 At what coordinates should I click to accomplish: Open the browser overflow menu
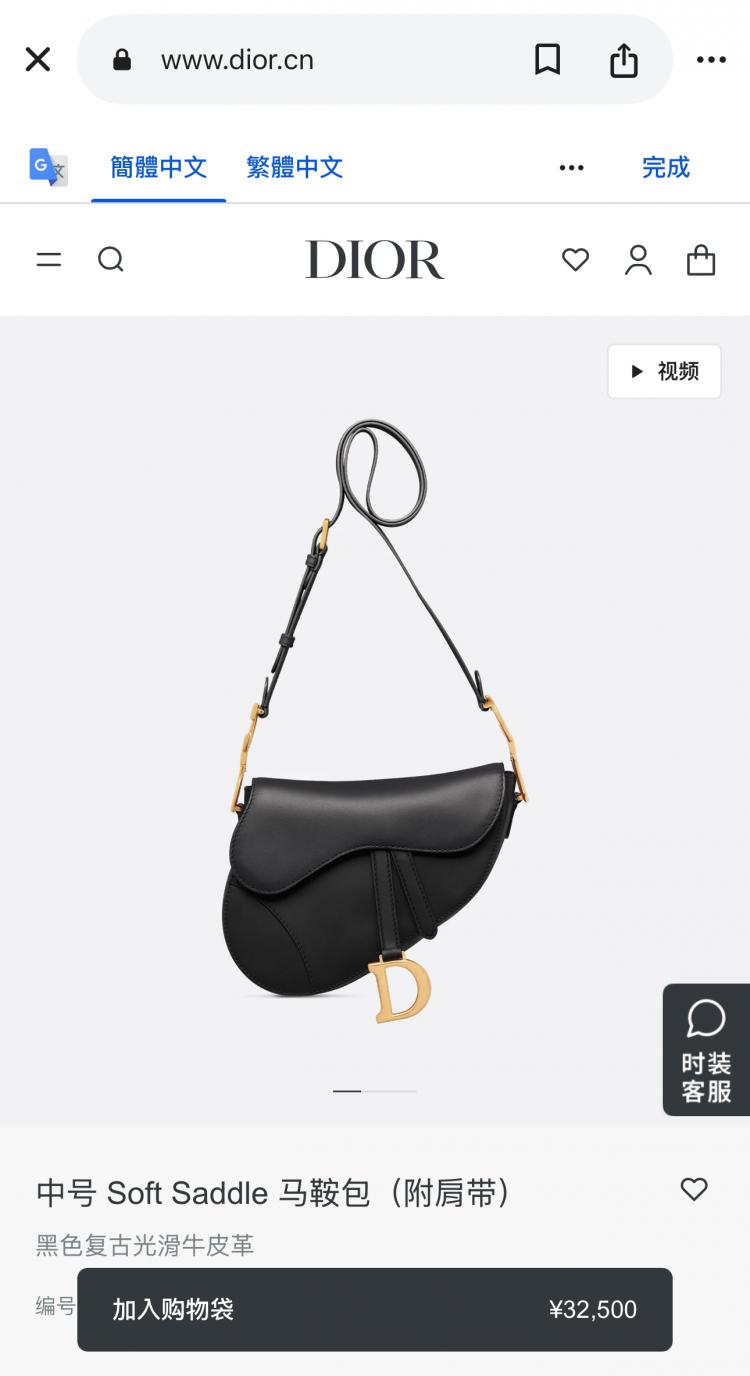point(711,60)
